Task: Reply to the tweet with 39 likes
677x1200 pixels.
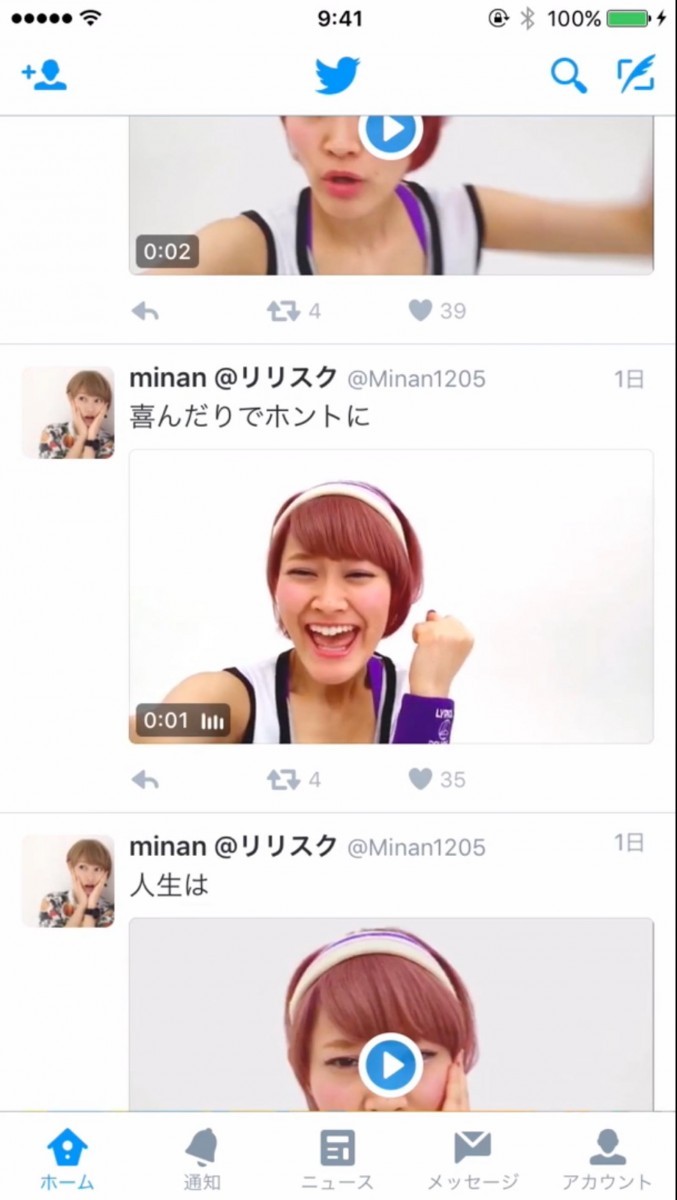Action: tap(145, 311)
